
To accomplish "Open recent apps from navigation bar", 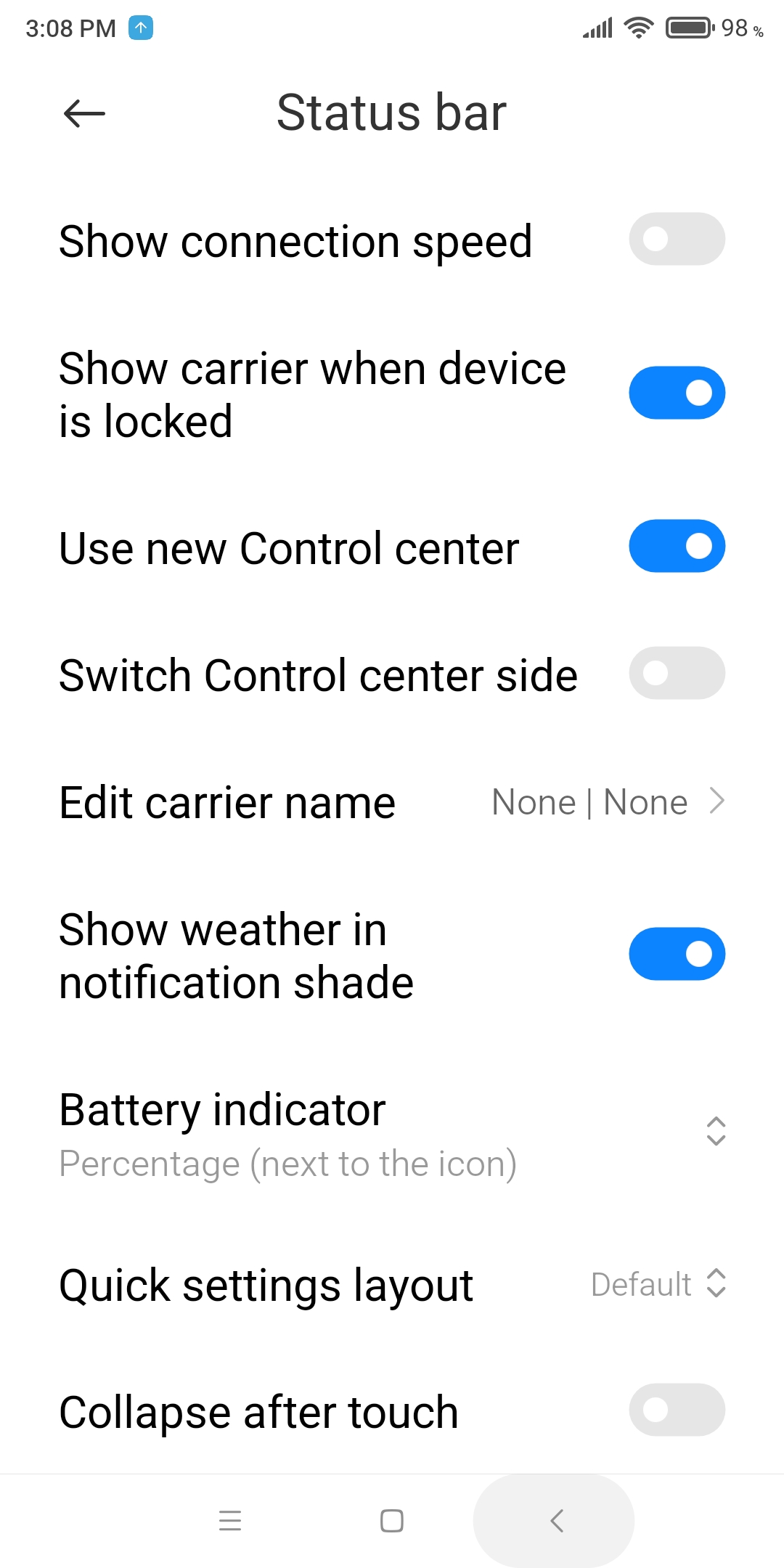I will click(230, 1521).
